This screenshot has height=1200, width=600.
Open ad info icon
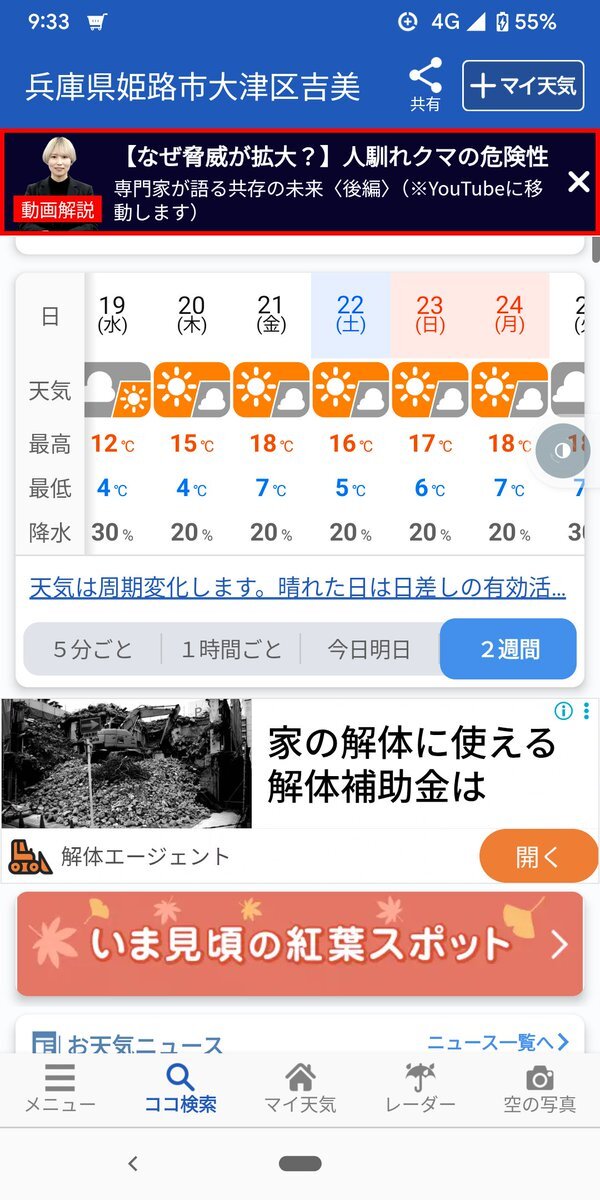564,711
